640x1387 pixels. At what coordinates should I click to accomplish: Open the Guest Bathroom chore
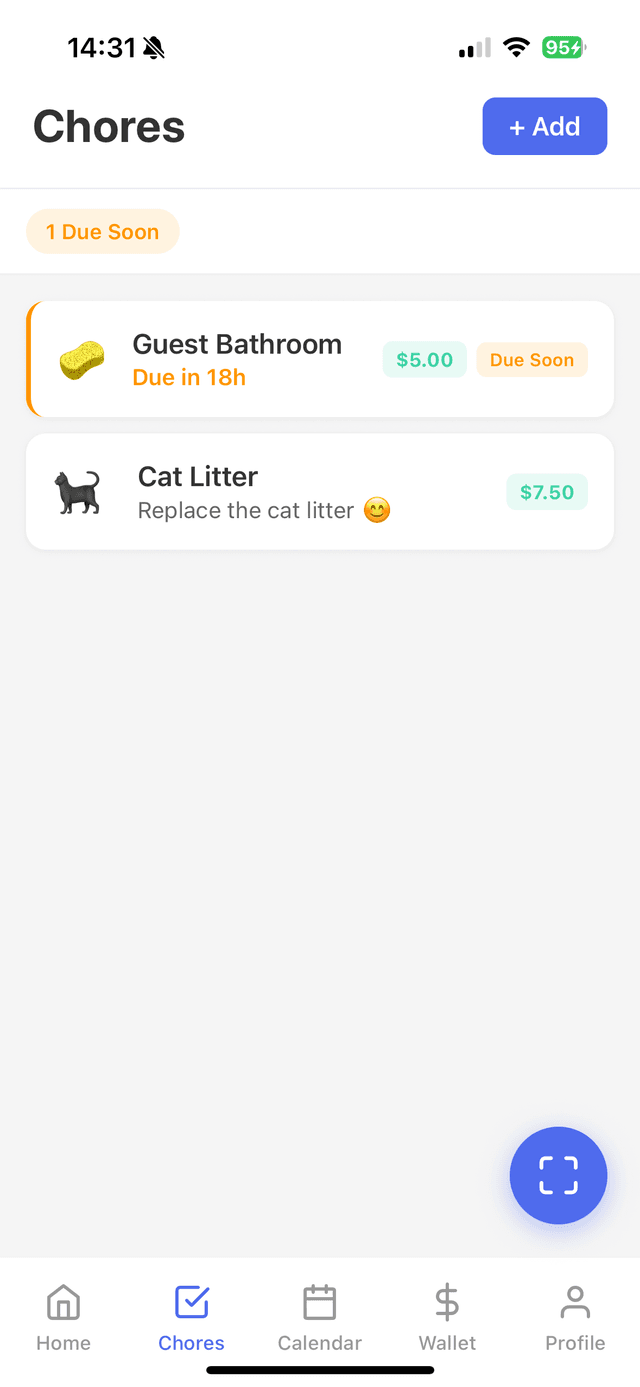(237, 359)
